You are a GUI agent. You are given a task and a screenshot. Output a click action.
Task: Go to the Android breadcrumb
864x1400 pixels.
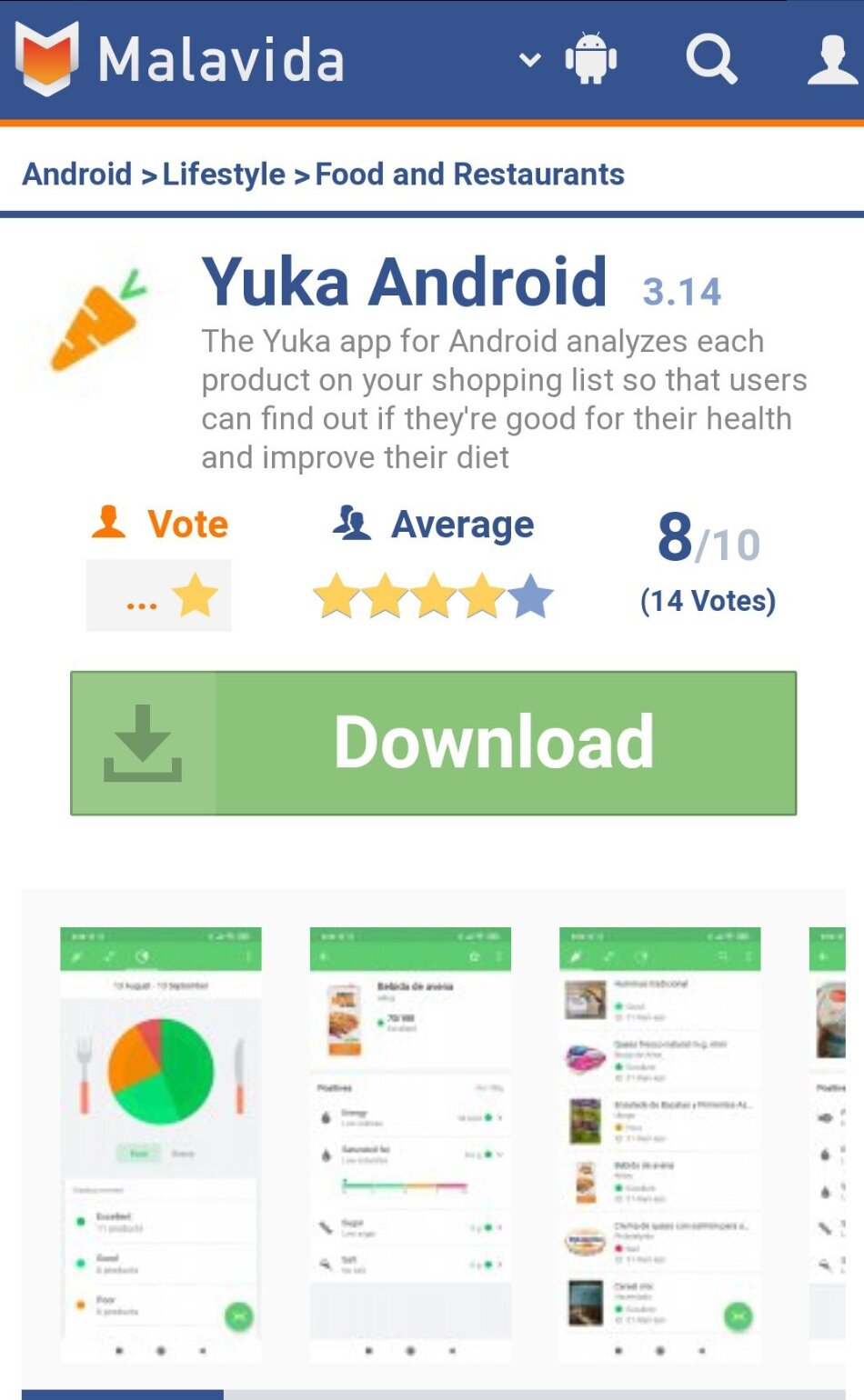pyautogui.click(x=77, y=174)
